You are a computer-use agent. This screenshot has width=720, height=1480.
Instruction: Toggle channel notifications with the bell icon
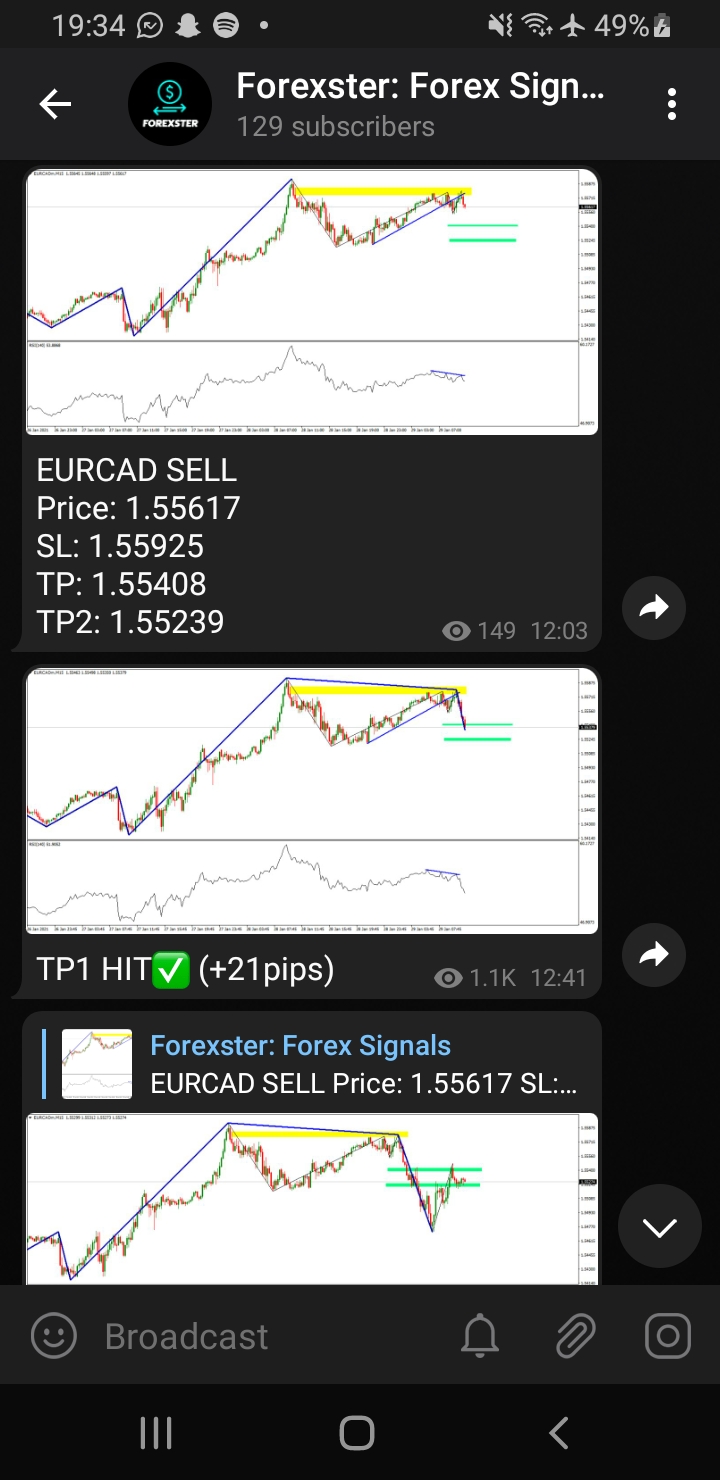[x=480, y=1335]
